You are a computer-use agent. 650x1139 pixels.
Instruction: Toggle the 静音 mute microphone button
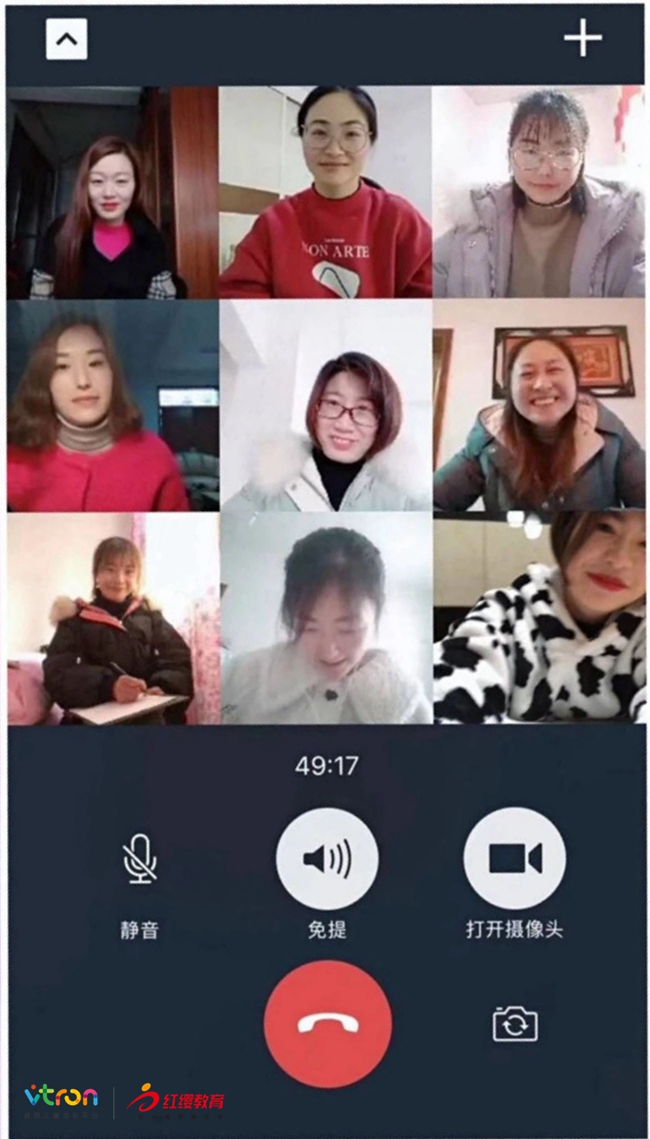139,860
